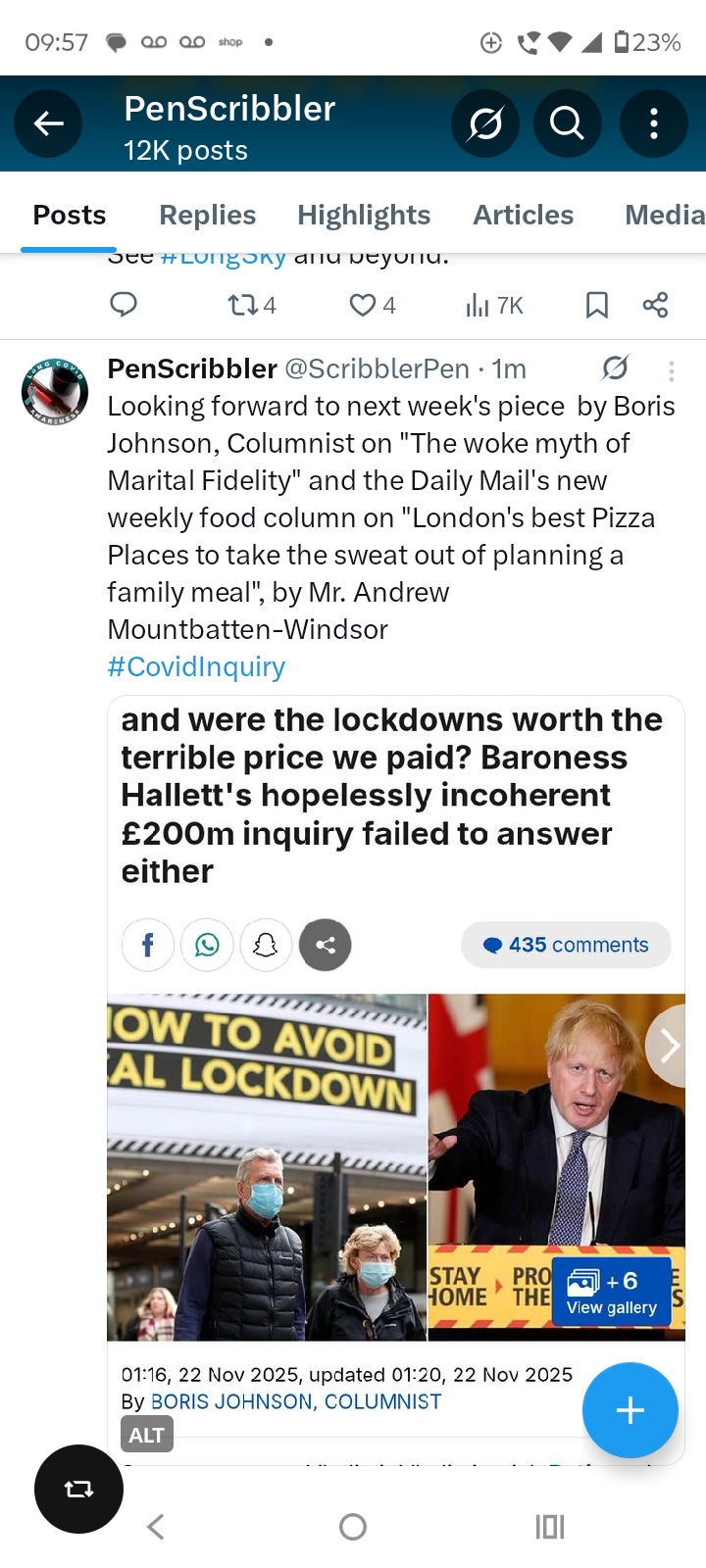Go back from PenScribbler's profile
The width and height of the screenshot is (706, 1568).
point(48,123)
